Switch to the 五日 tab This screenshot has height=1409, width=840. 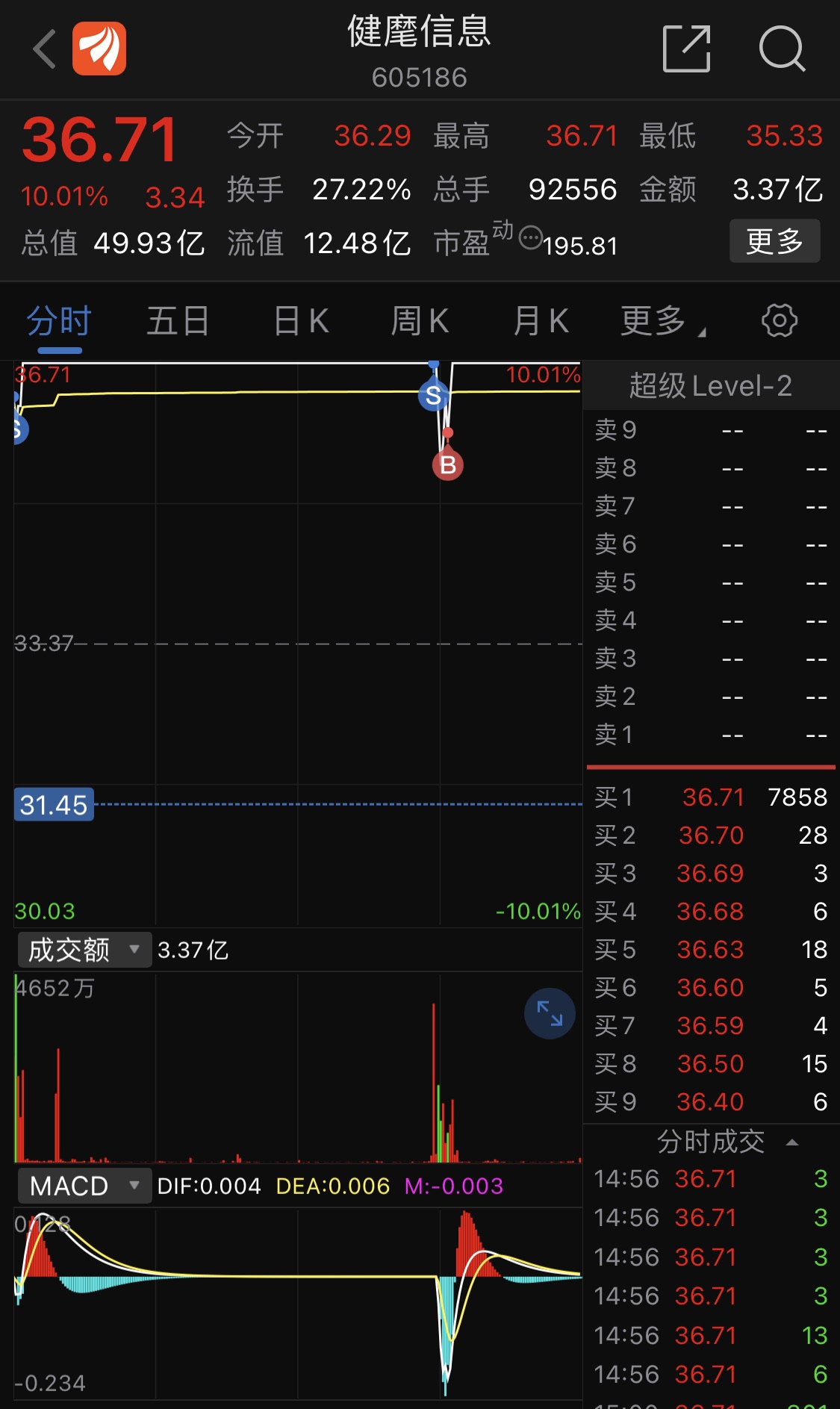click(x=178, y=320)
